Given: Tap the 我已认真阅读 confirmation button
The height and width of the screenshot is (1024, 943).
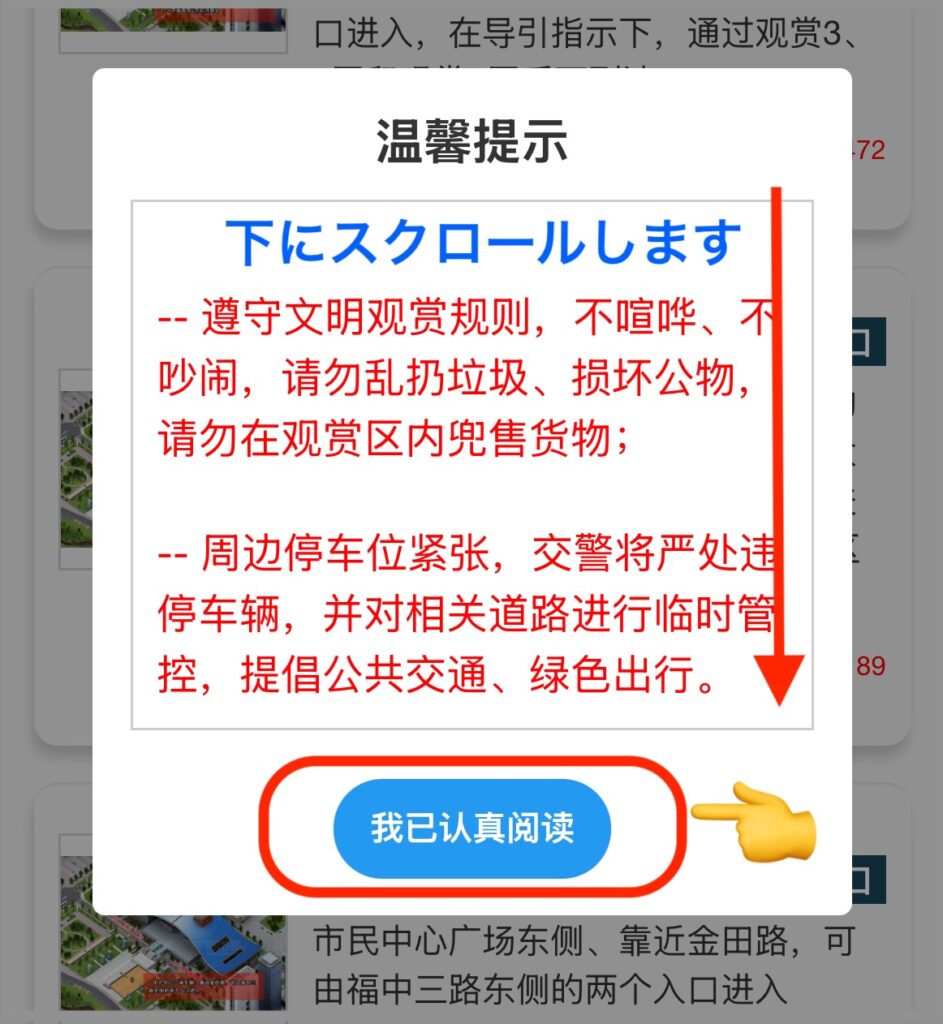Looking at the screenshot, I should coord(471,828).
